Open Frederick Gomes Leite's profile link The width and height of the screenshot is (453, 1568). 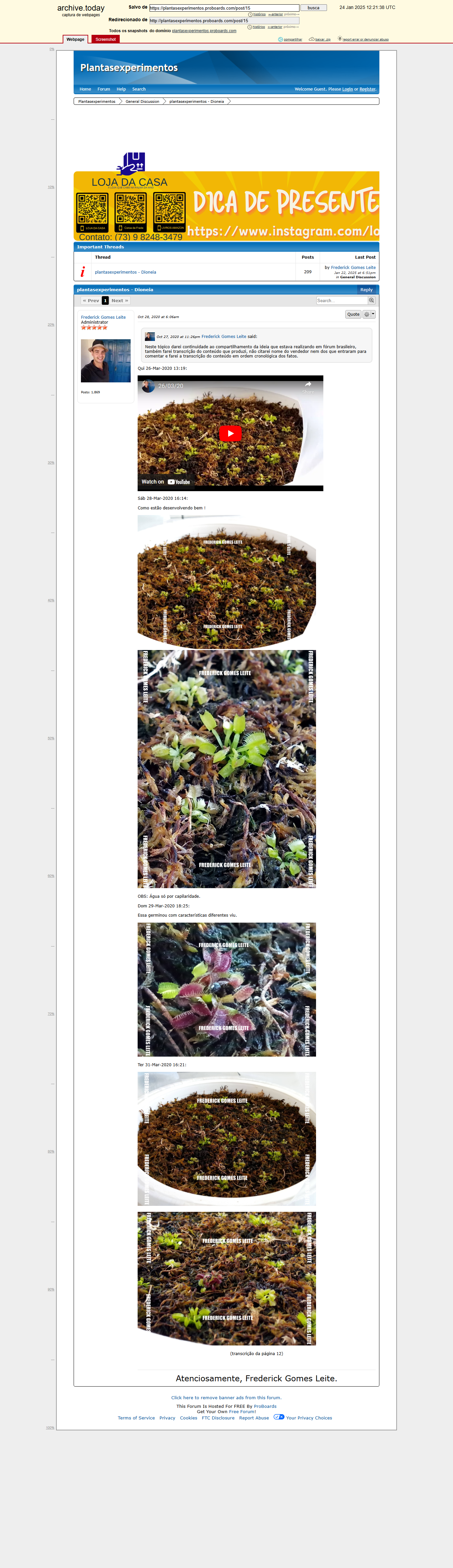coord(103,317)
